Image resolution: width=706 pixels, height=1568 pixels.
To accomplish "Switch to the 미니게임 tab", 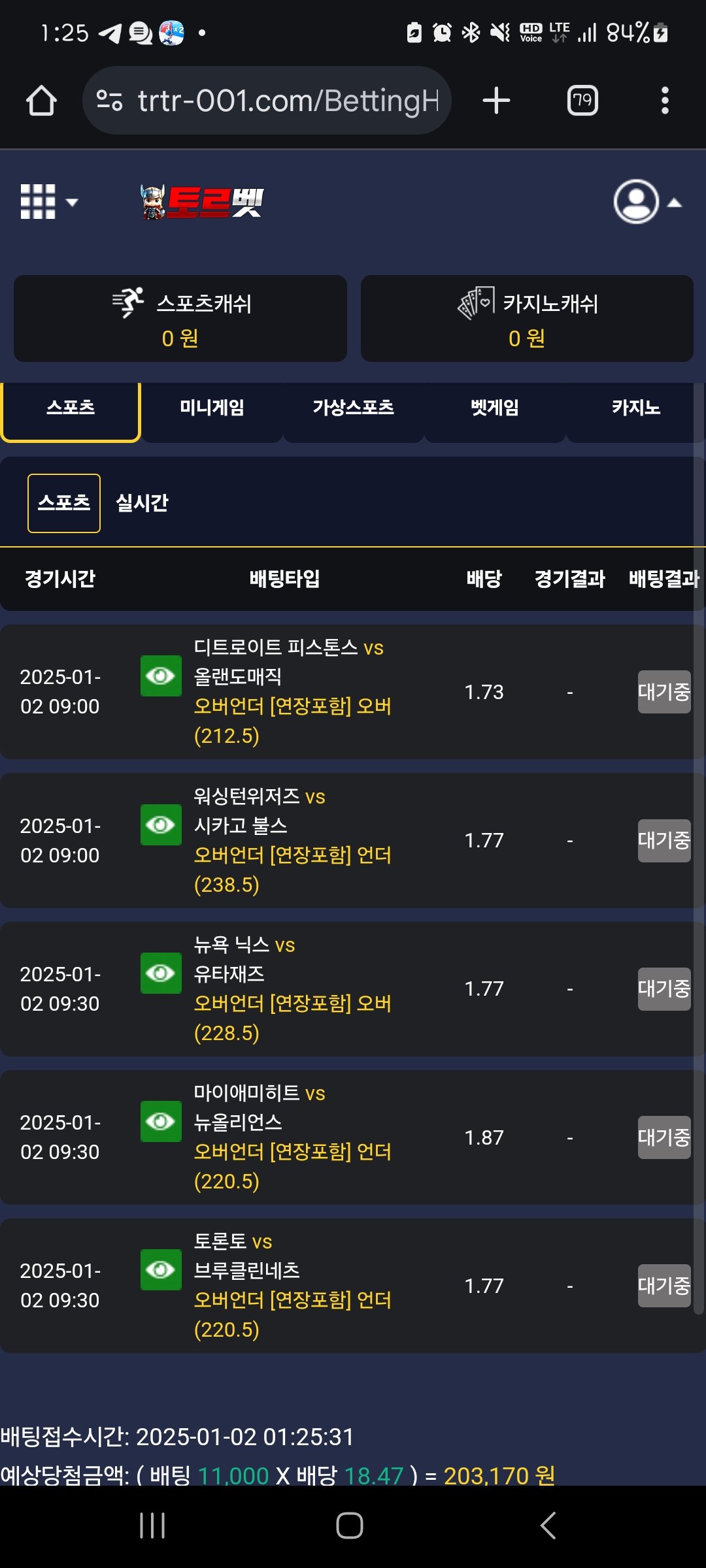I will coord(212,408).
